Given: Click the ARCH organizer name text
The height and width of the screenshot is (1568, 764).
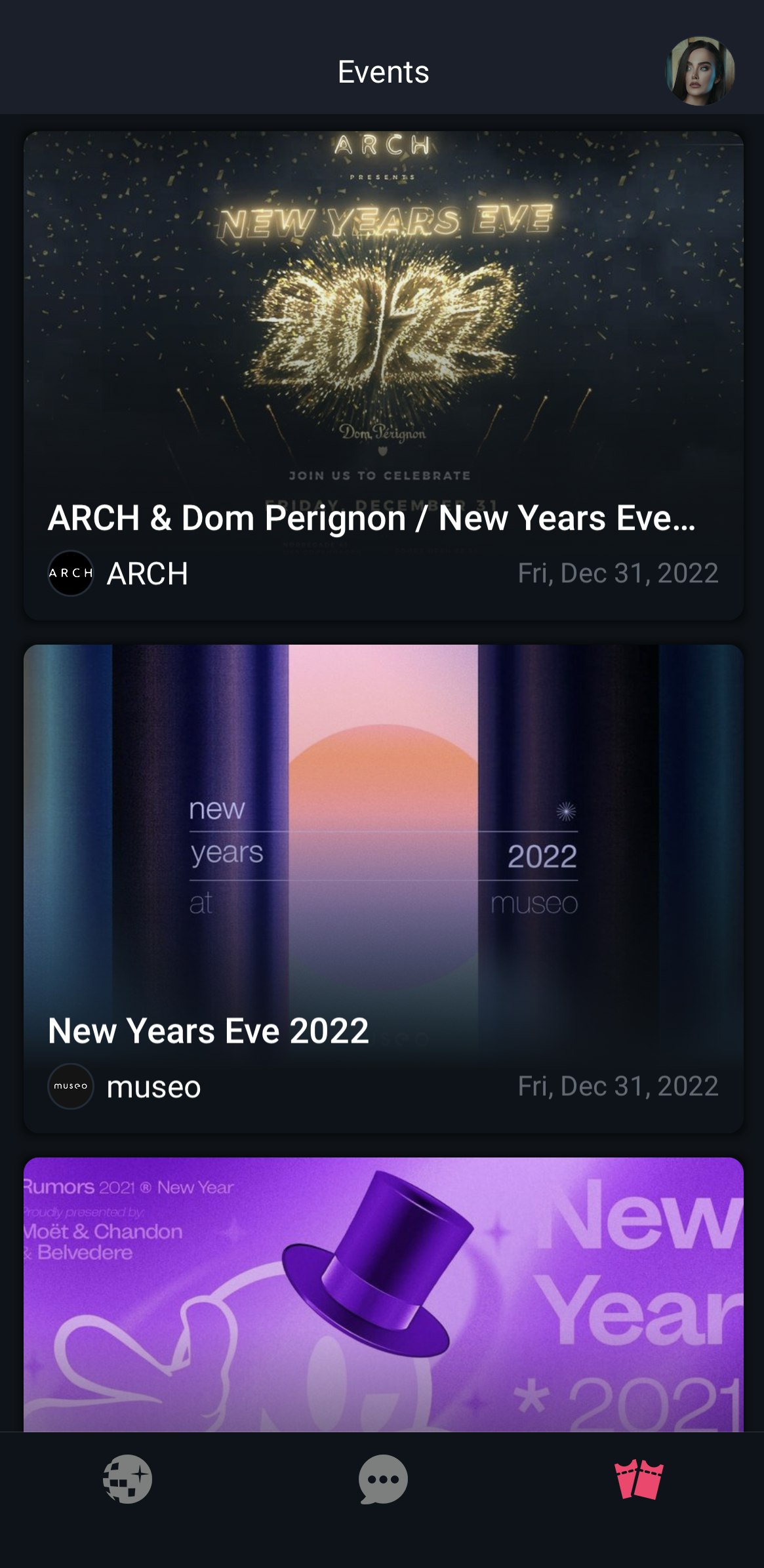Looking at the screenshot, I should (x=147, y=573).
